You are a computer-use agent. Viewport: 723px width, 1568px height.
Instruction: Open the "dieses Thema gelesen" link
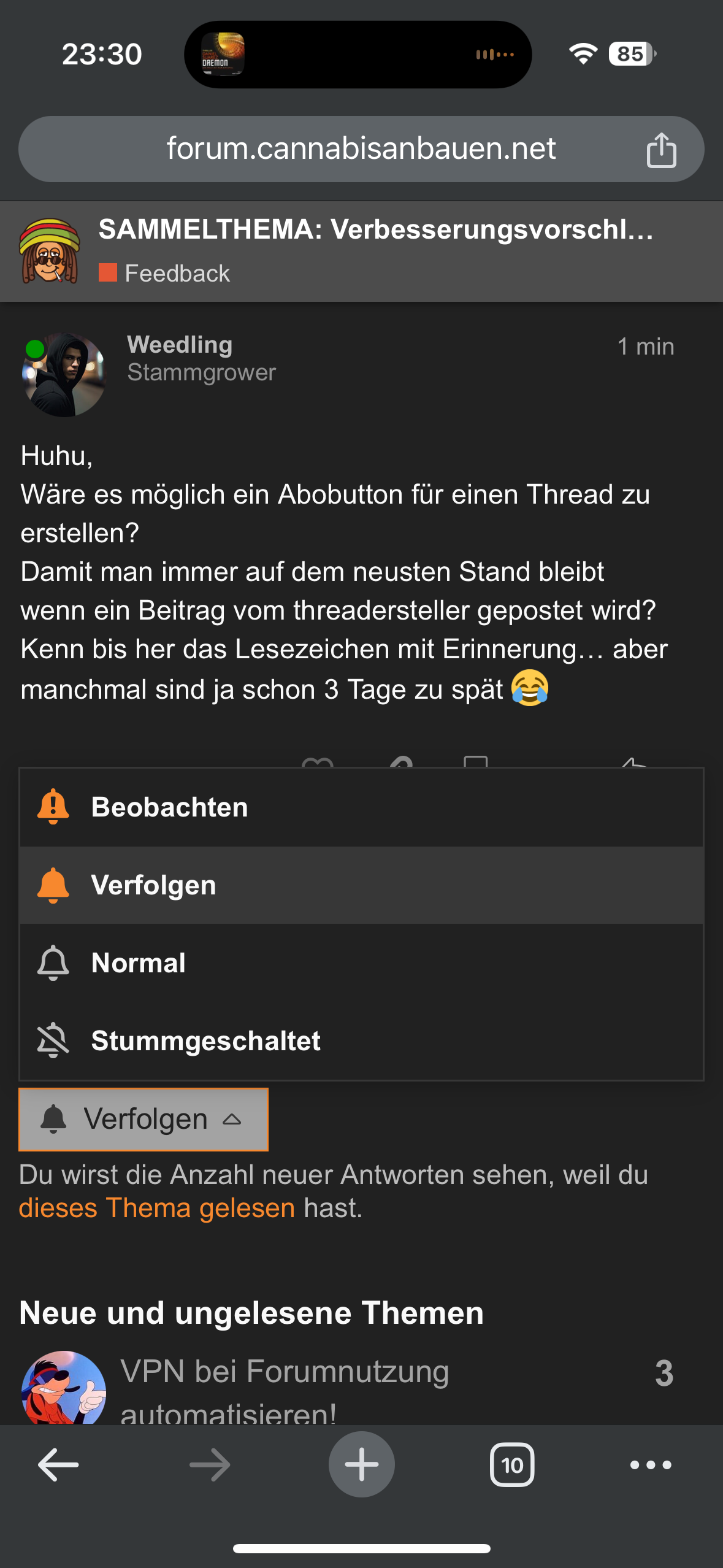pos(157,1208)
